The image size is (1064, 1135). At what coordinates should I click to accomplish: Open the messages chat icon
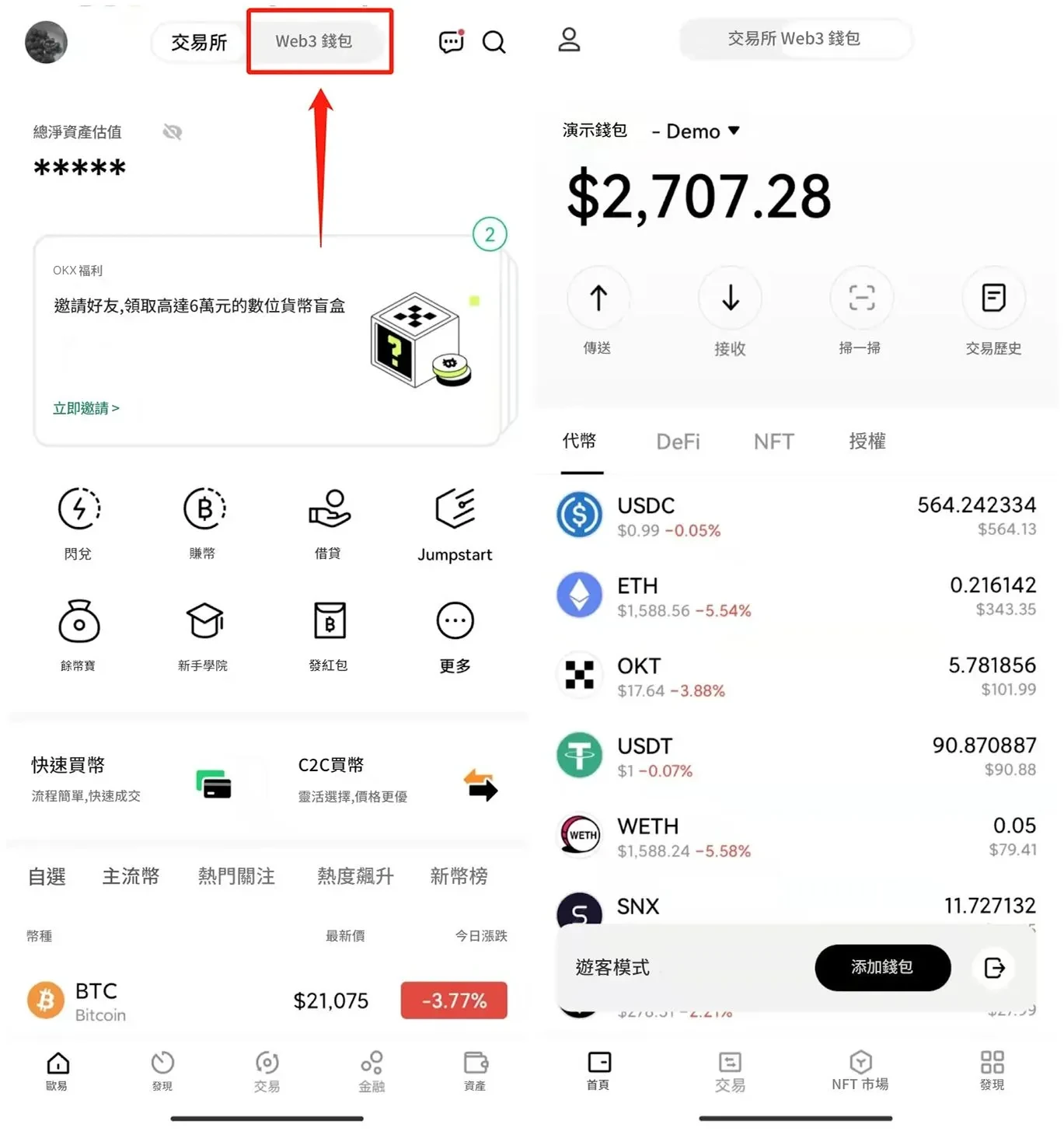(451, 41)
